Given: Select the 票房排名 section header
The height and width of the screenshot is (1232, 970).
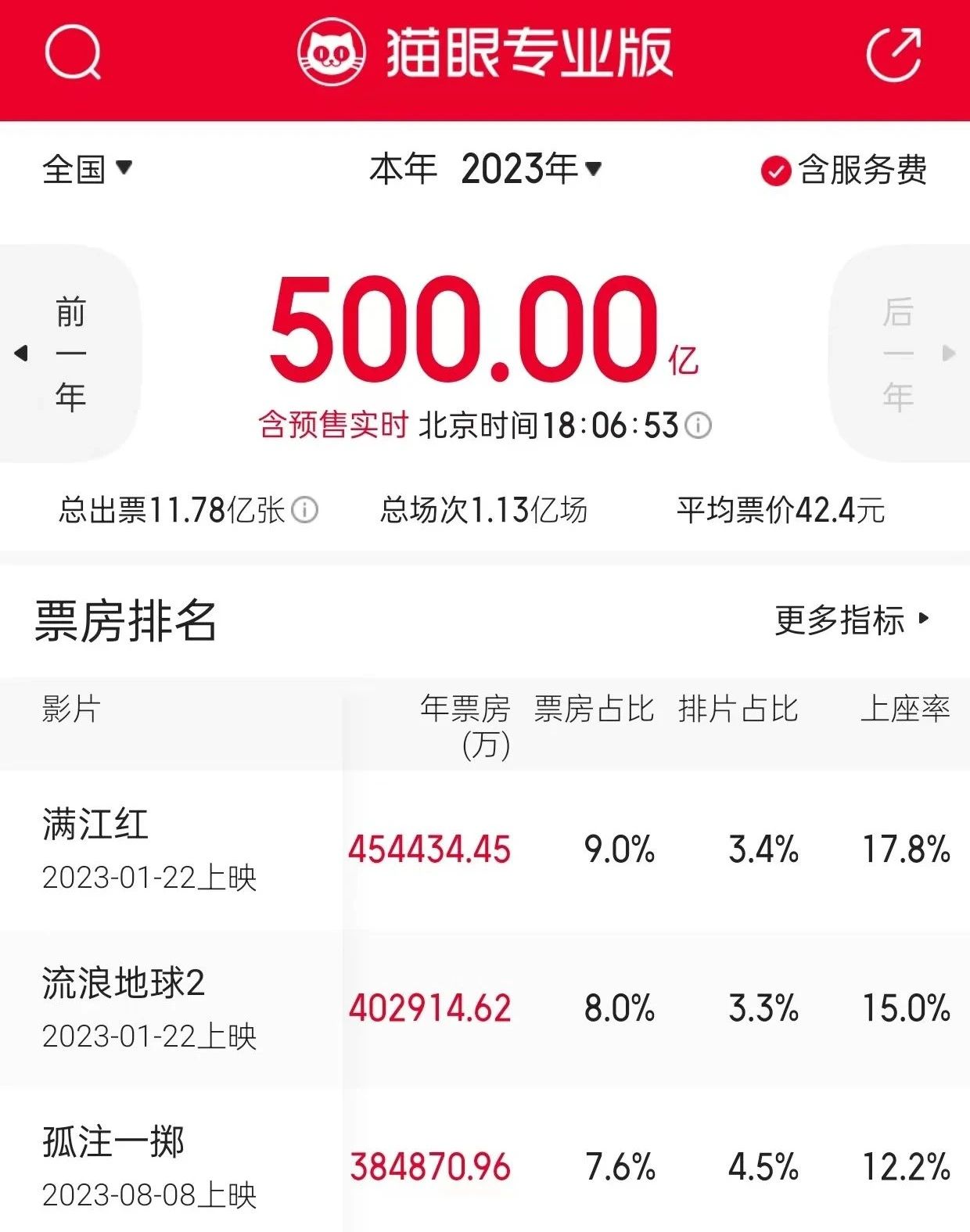Looking at the screenshot, I should pos(124,621).
